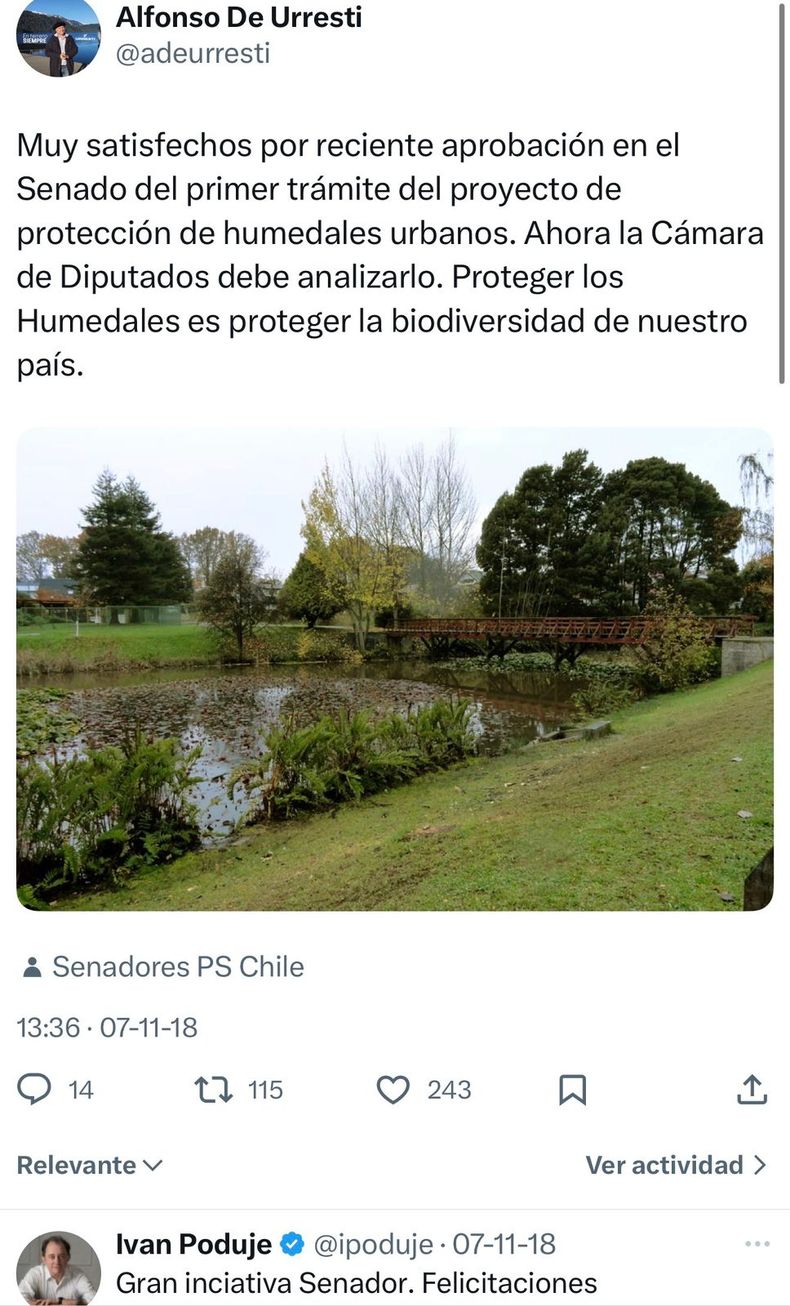Bookmark this tweet
The width and height of the screenshot is (790, 1306).
coord(572,1089)
